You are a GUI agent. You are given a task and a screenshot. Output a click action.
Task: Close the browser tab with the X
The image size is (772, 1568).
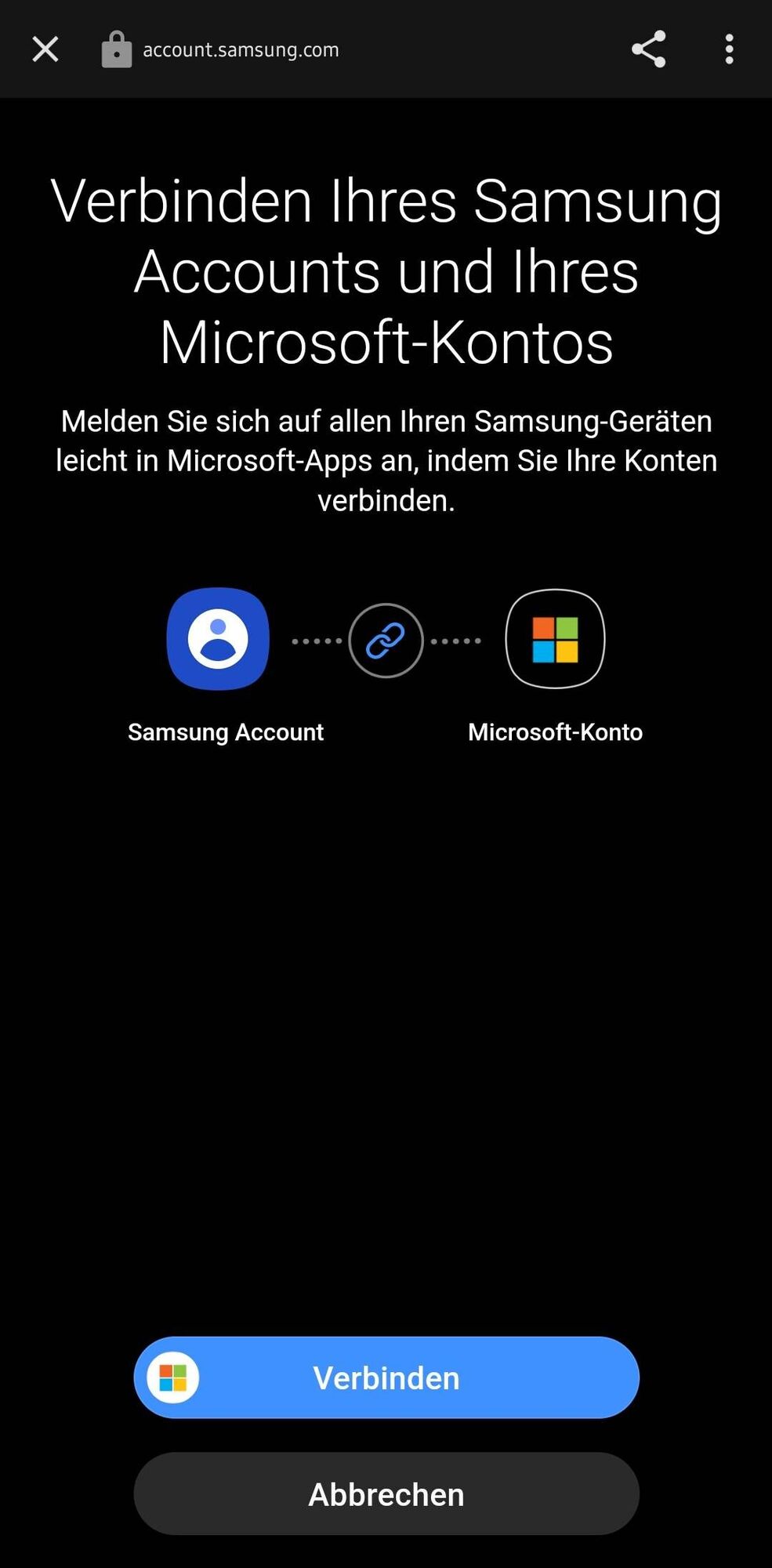coord(45,49)
